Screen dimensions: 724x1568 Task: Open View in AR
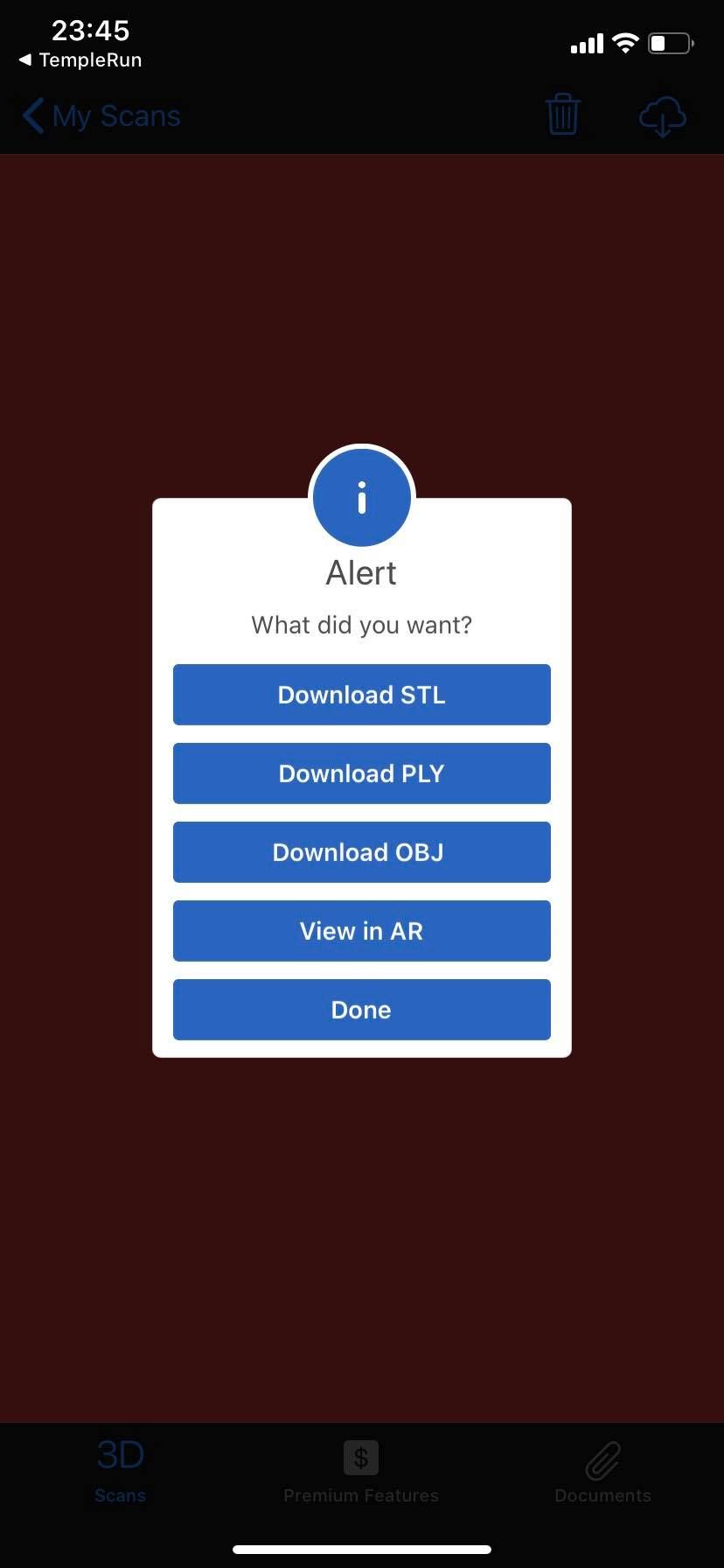[x=361, y=931]
